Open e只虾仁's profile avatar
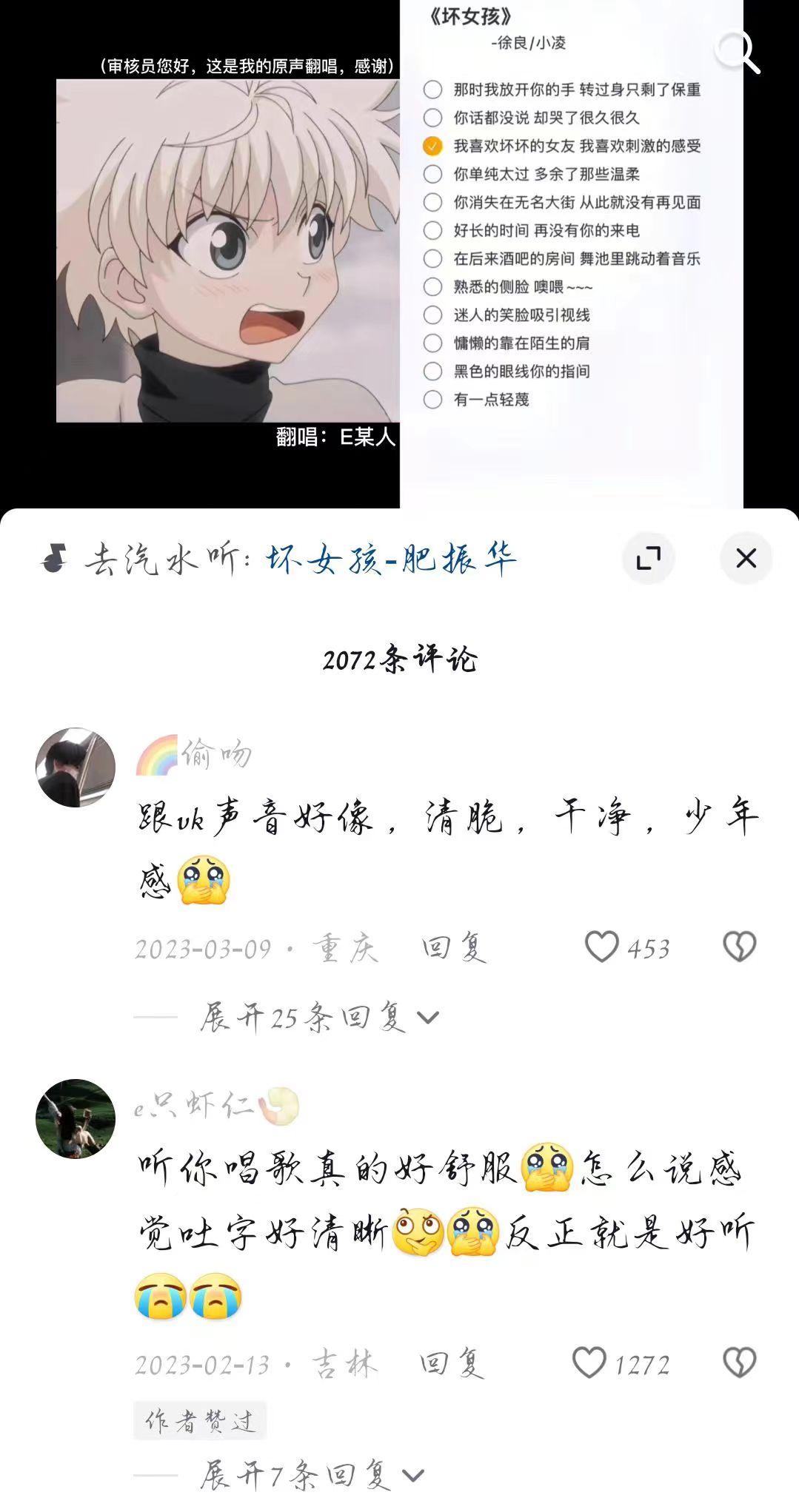 click(76, 1118)
